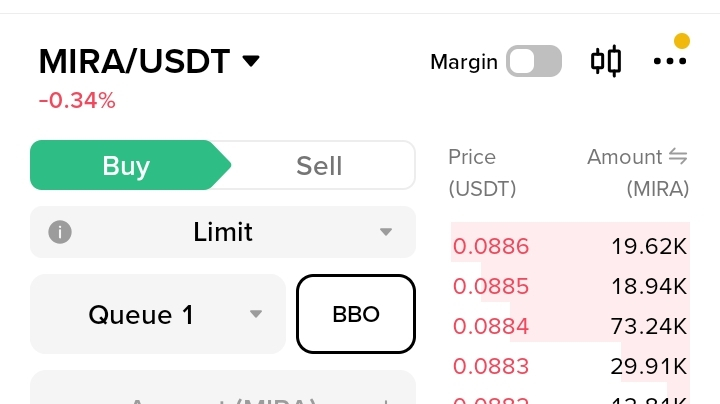Open the three-dot overflow menu
The image size is (720, 404).
click(x=669, y=62)
